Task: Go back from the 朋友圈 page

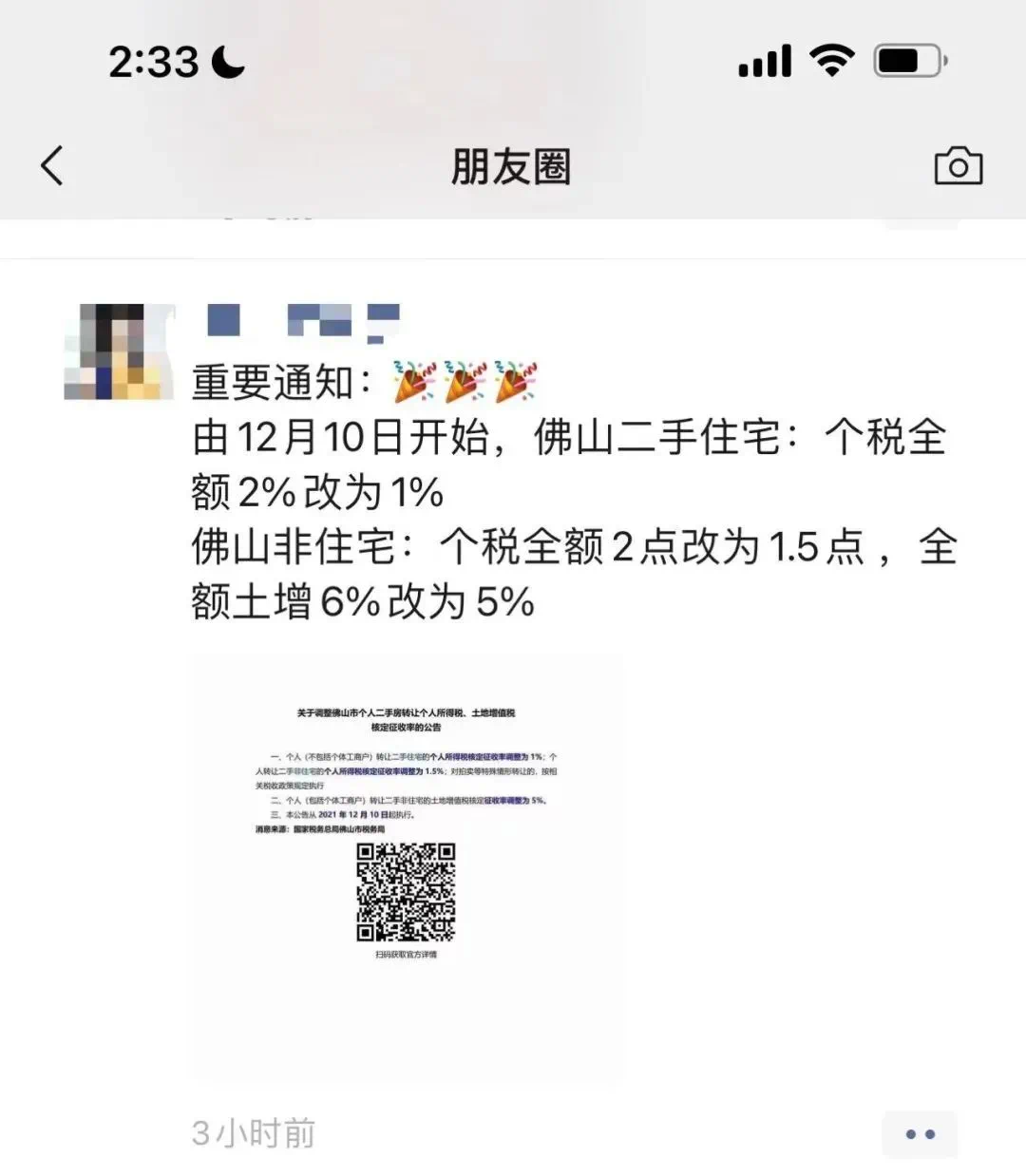Action: (53, 165)
